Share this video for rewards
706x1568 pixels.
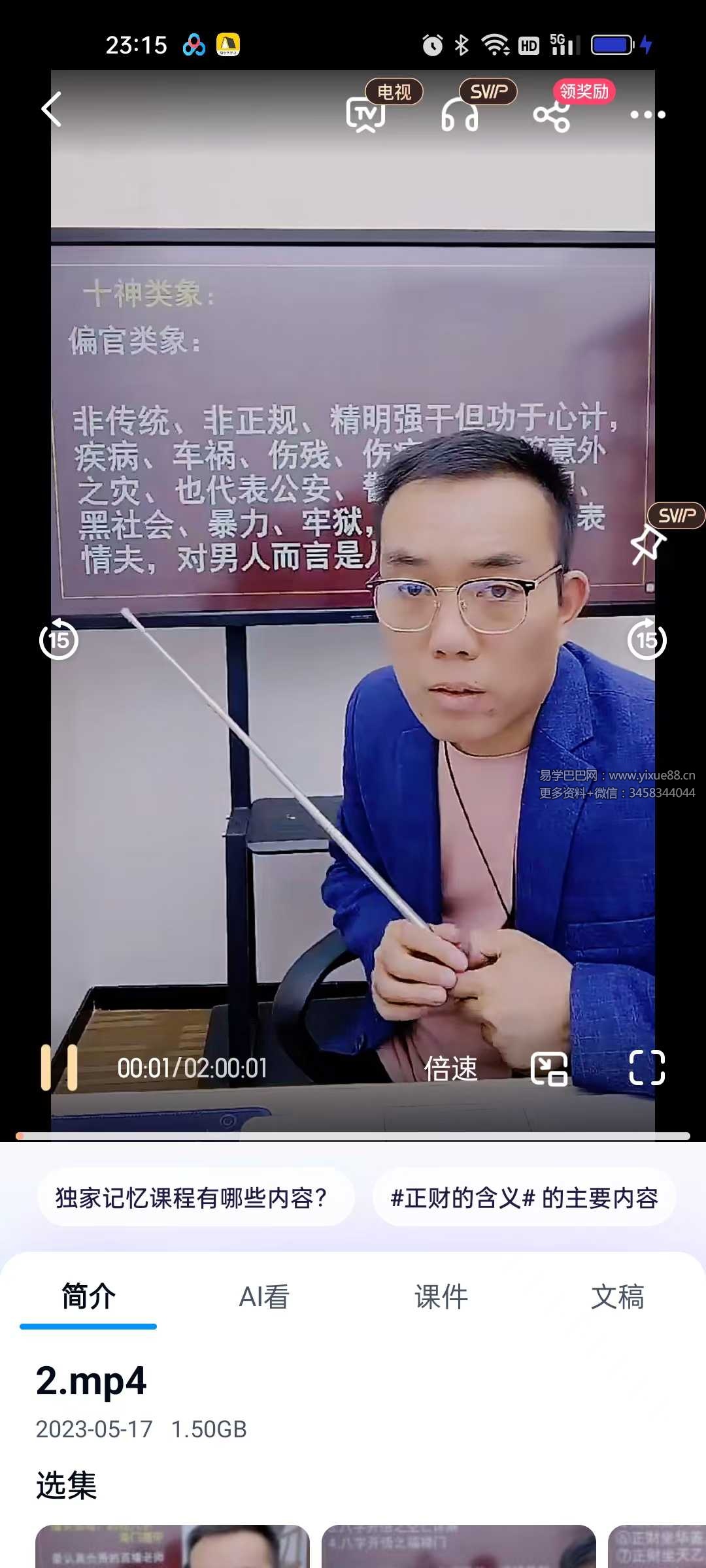click(551, 116)
